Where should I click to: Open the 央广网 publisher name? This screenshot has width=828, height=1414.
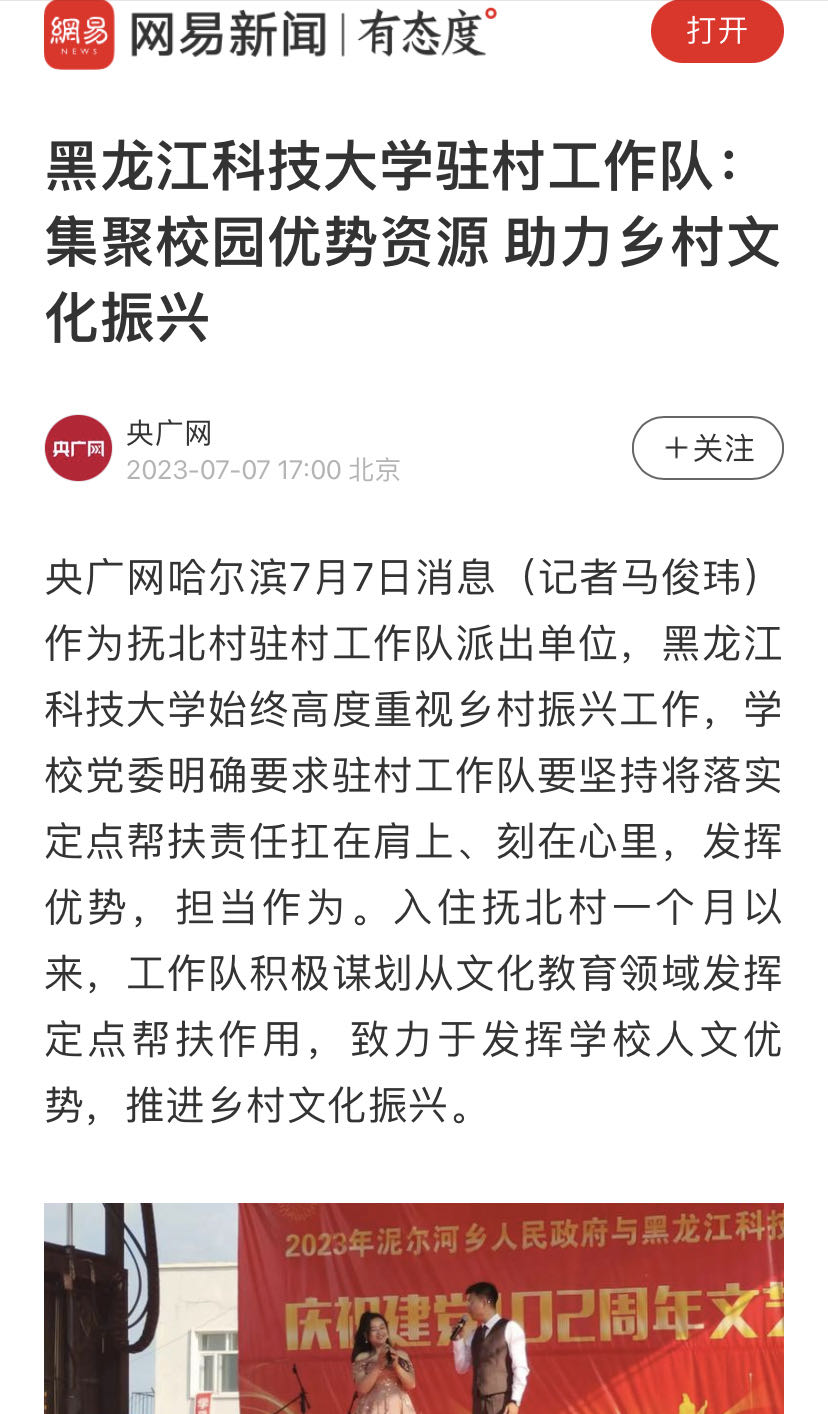[x=169, y=433]
